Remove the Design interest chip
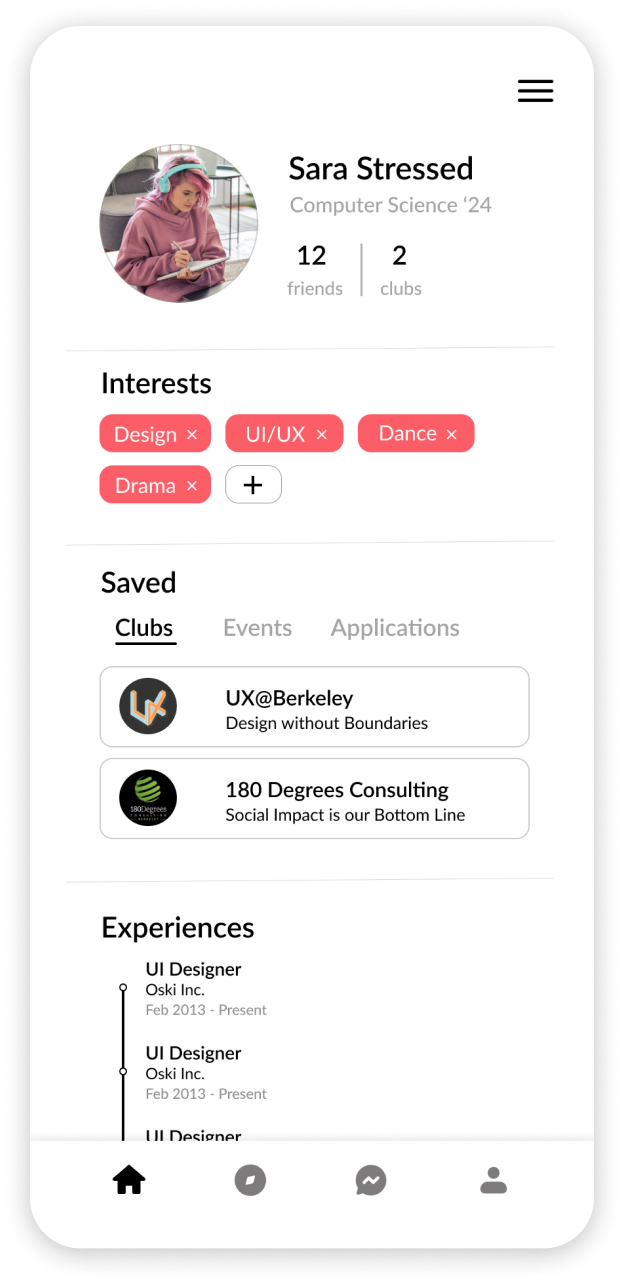The height and width of the screenshot is (1283, 624). [192, 435]
